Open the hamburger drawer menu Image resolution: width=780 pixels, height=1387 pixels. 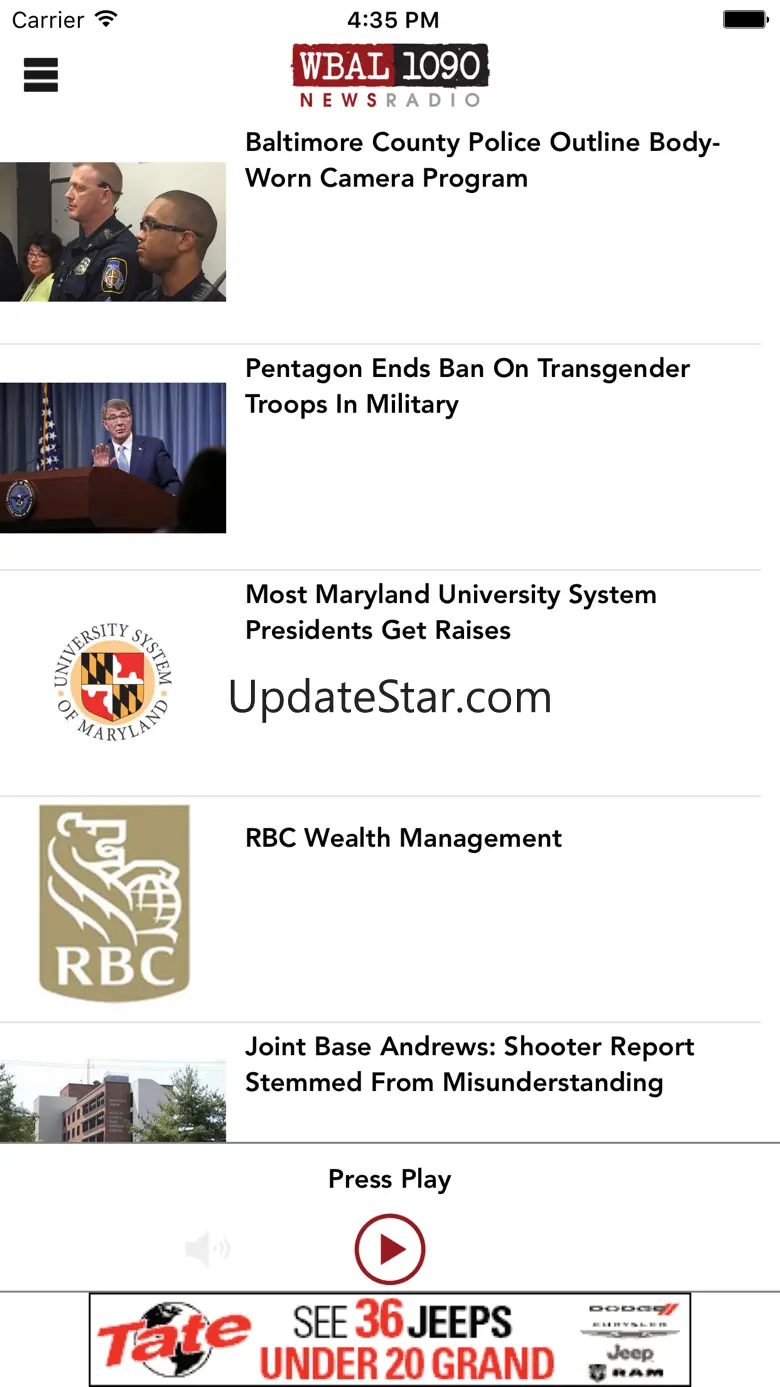pyautogui.click(x=41, y=75)
